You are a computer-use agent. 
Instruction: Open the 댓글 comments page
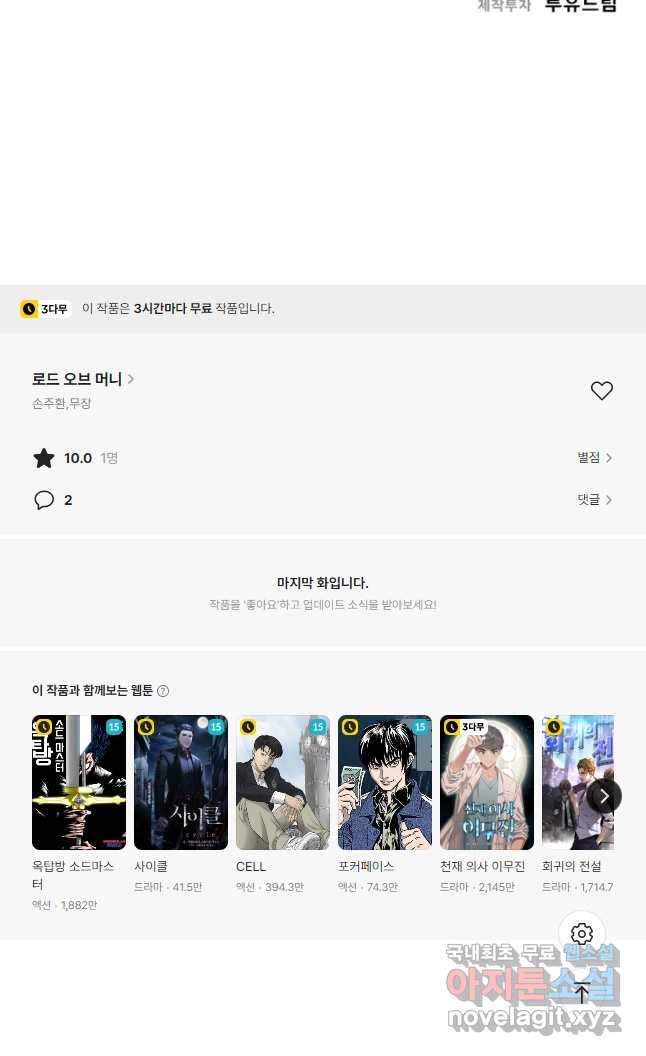pyautogui.click(x=594, y=500)
